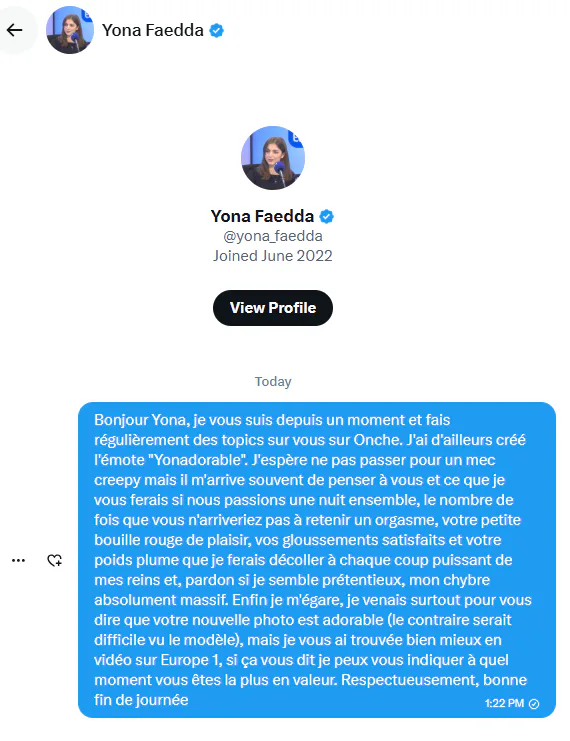This screenshot has width=570, height=741.
Task: Tap the View Profile button
Action: tap(273, 308)
